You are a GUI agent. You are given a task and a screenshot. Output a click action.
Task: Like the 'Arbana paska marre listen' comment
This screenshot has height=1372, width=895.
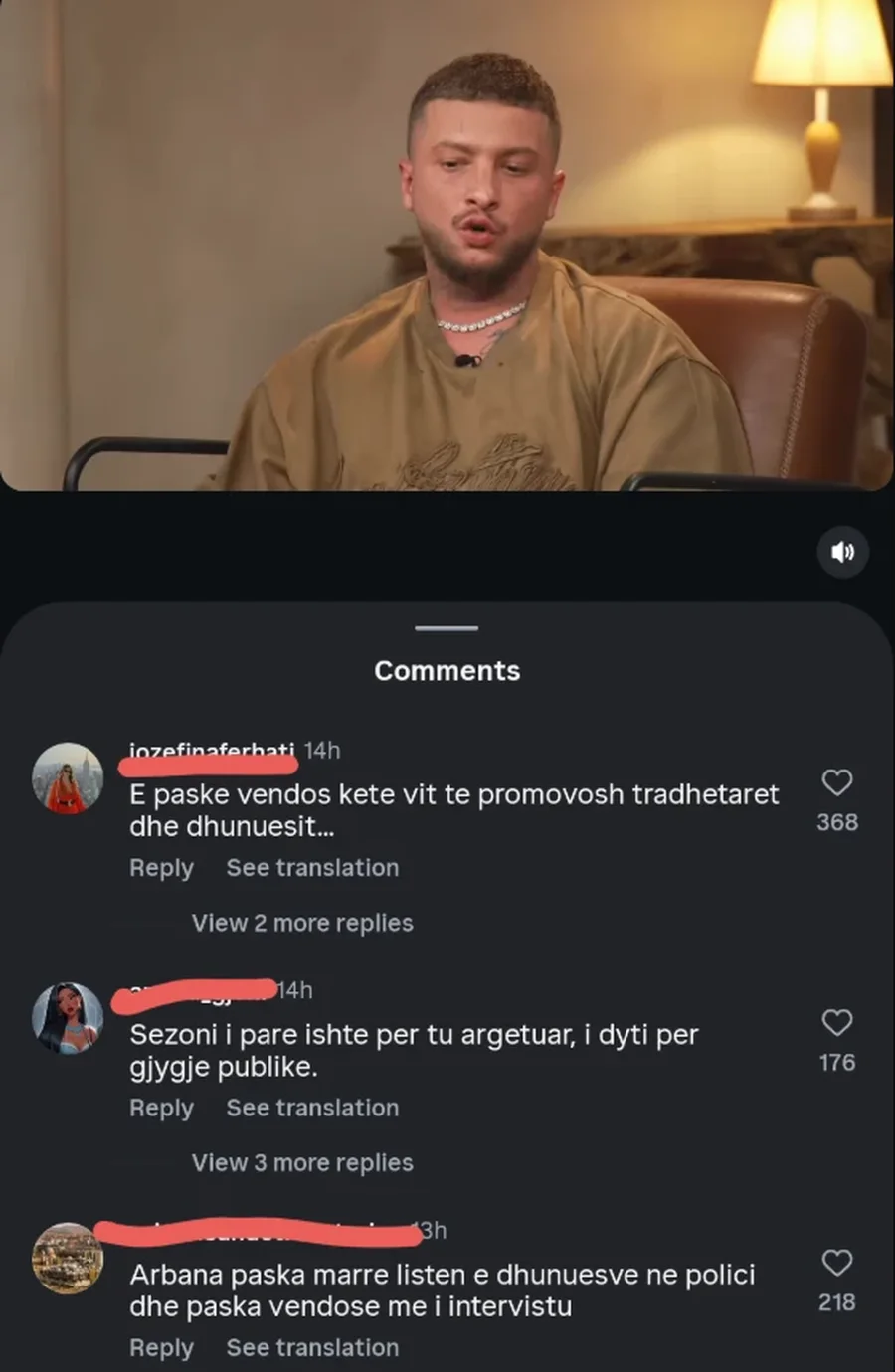[x=837, y=1264]
